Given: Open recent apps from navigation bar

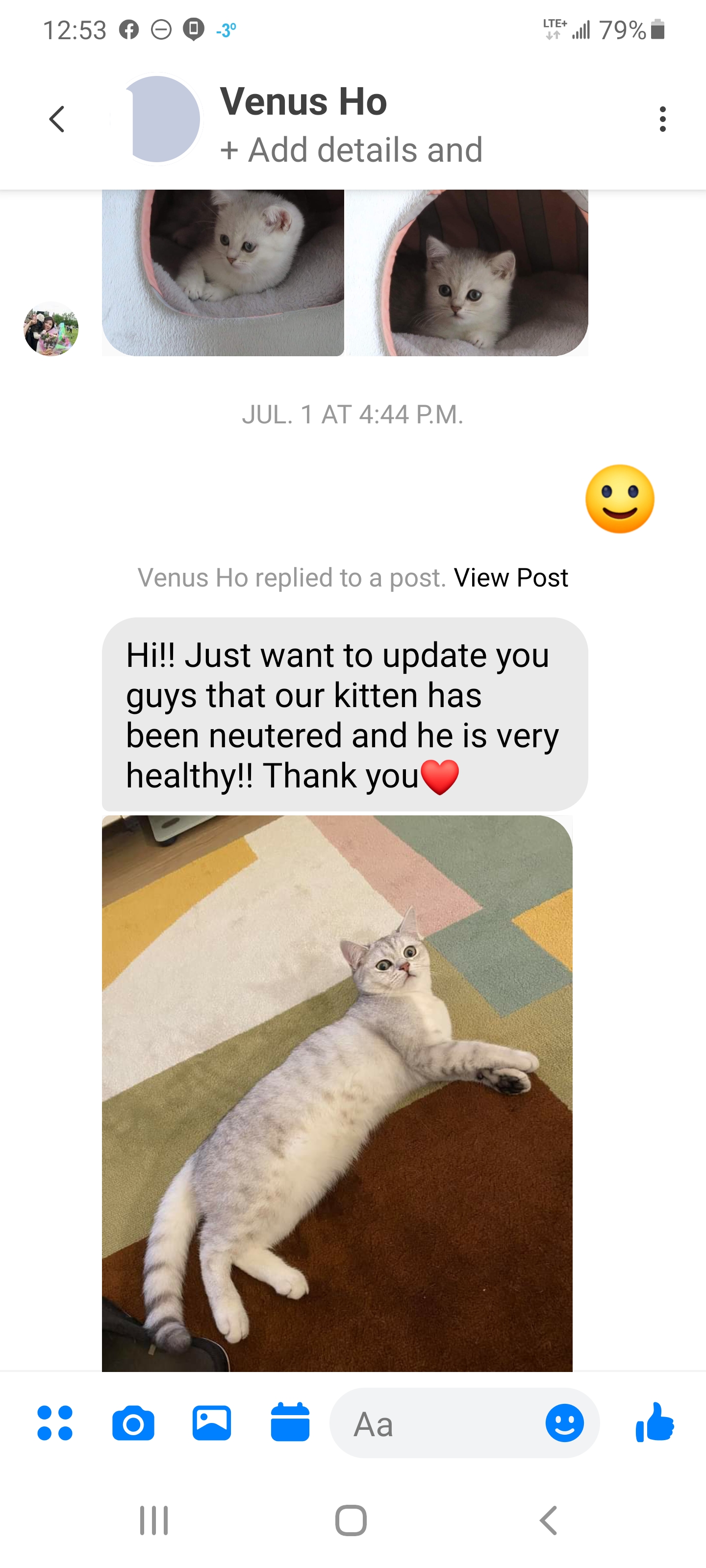Looking at the screenshot, I should coord(153,1520).
